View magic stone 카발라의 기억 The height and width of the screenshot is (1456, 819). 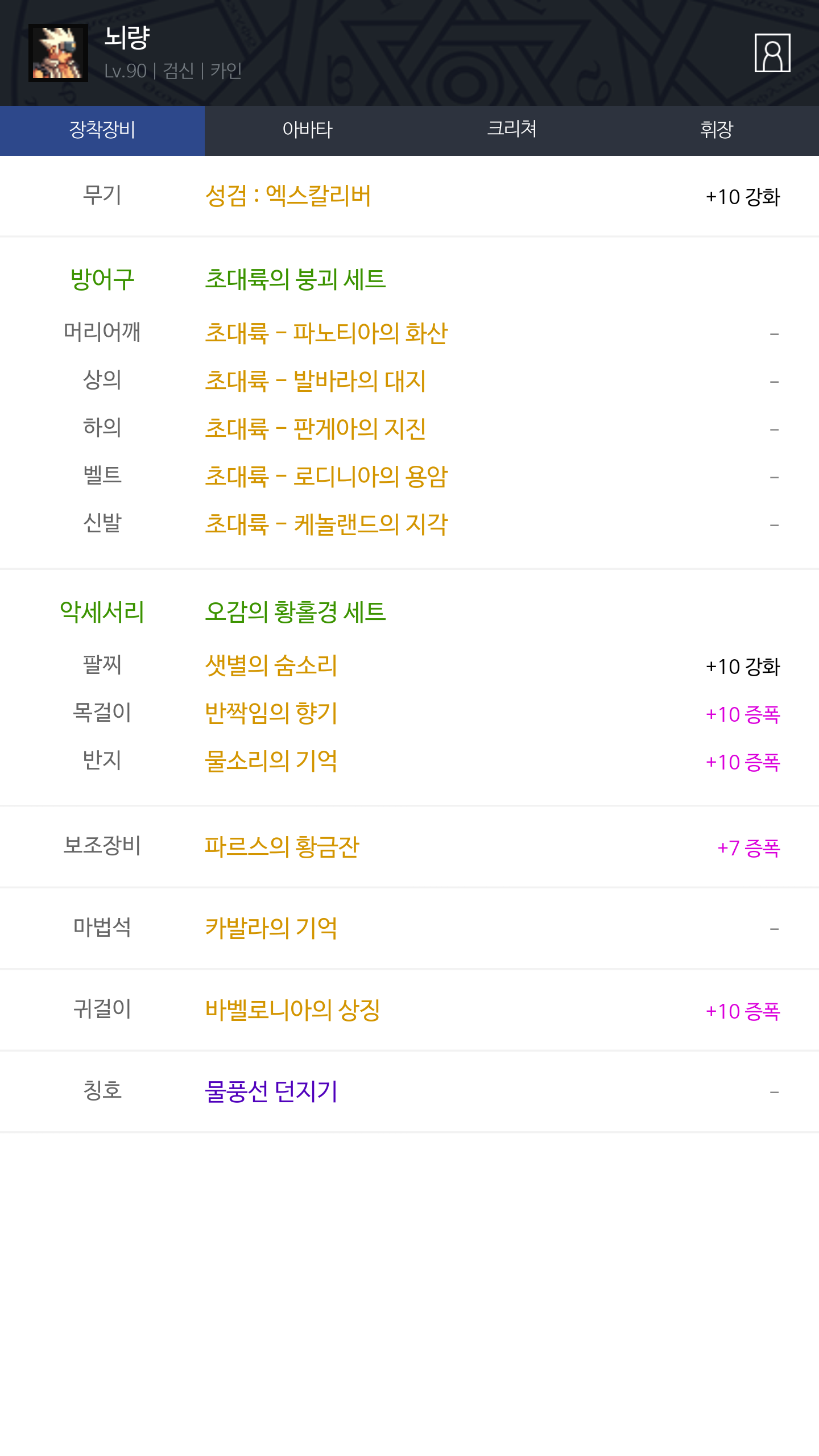point(271,928)
